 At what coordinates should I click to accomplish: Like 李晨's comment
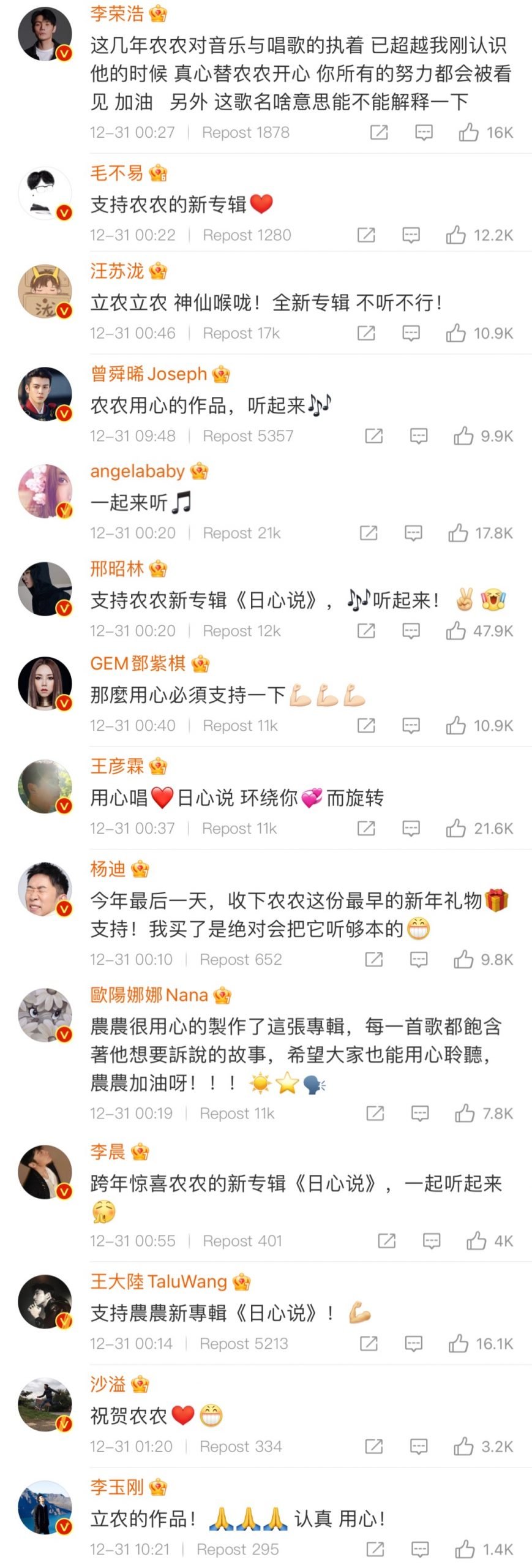(476, 1240)
